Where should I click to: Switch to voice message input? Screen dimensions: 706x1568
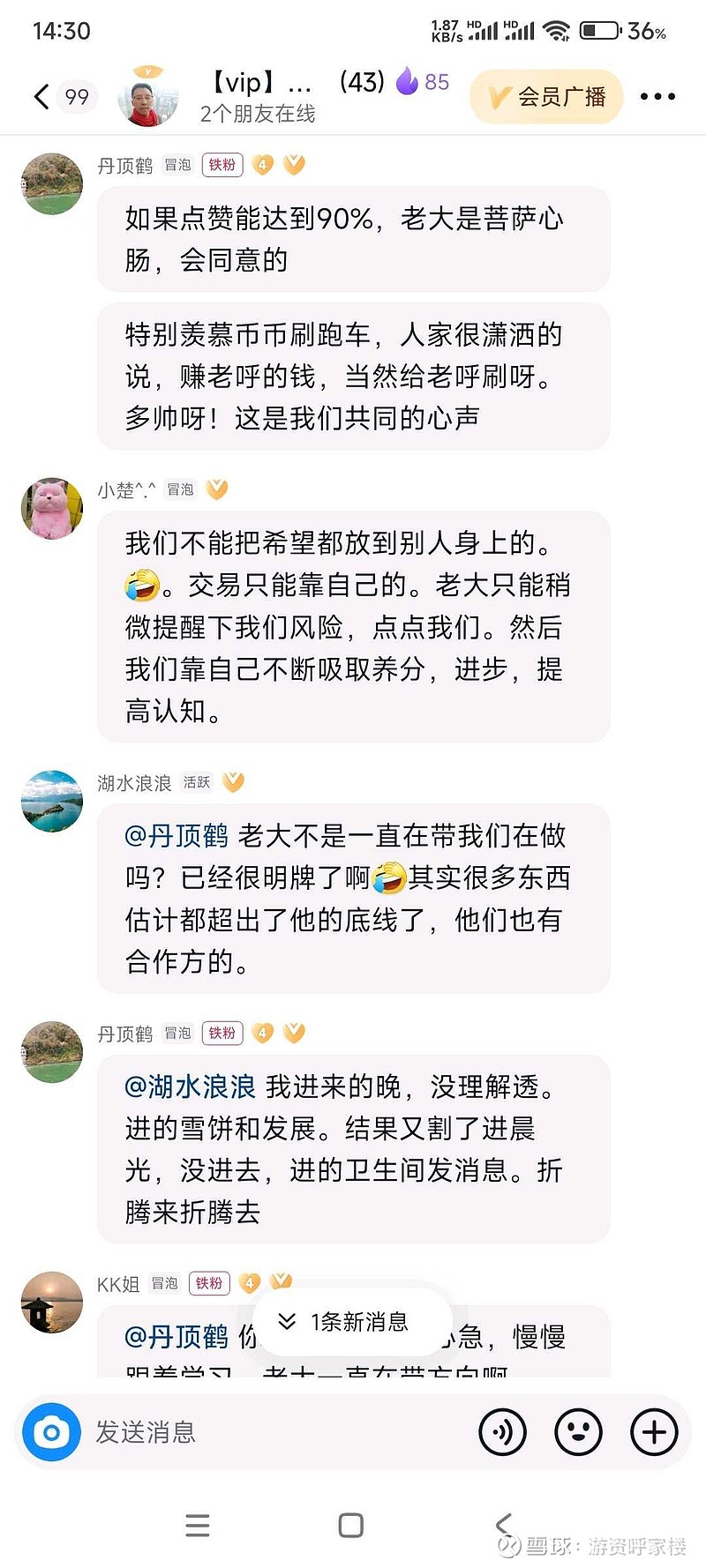pyautogui.click(x=502, y=1432)
